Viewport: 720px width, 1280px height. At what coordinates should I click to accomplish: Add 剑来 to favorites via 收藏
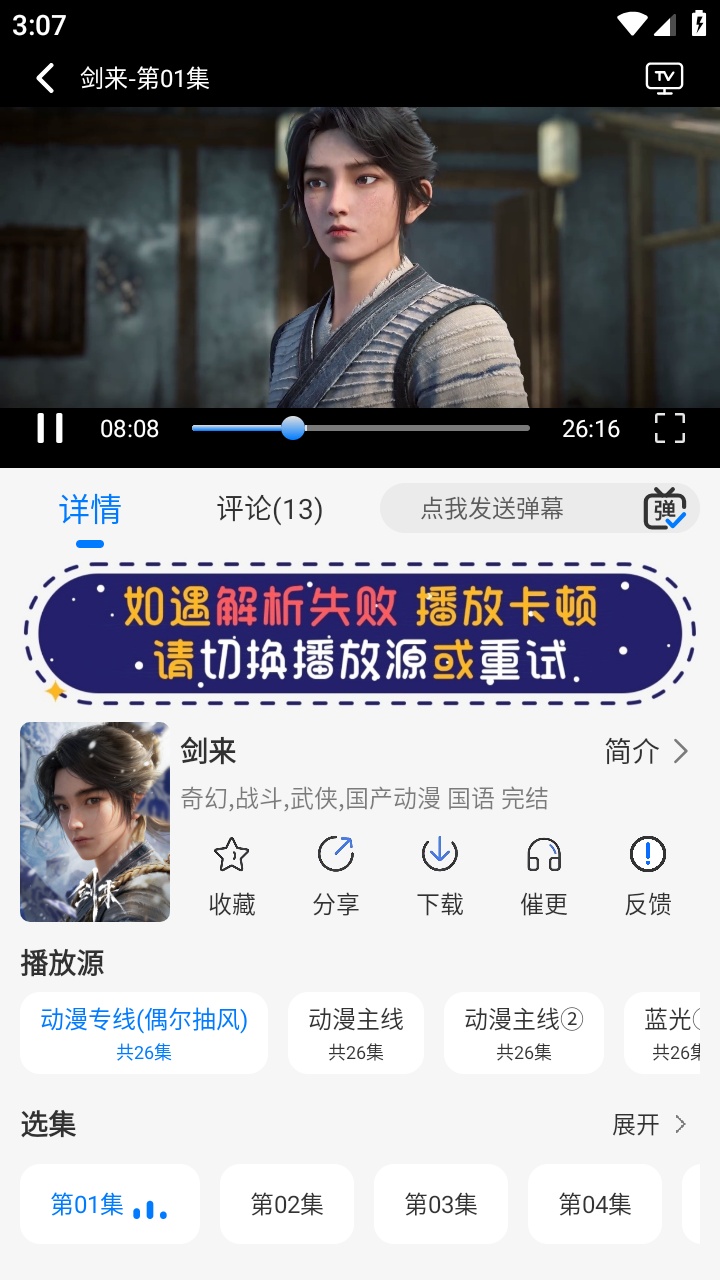(x=232, y=875)
